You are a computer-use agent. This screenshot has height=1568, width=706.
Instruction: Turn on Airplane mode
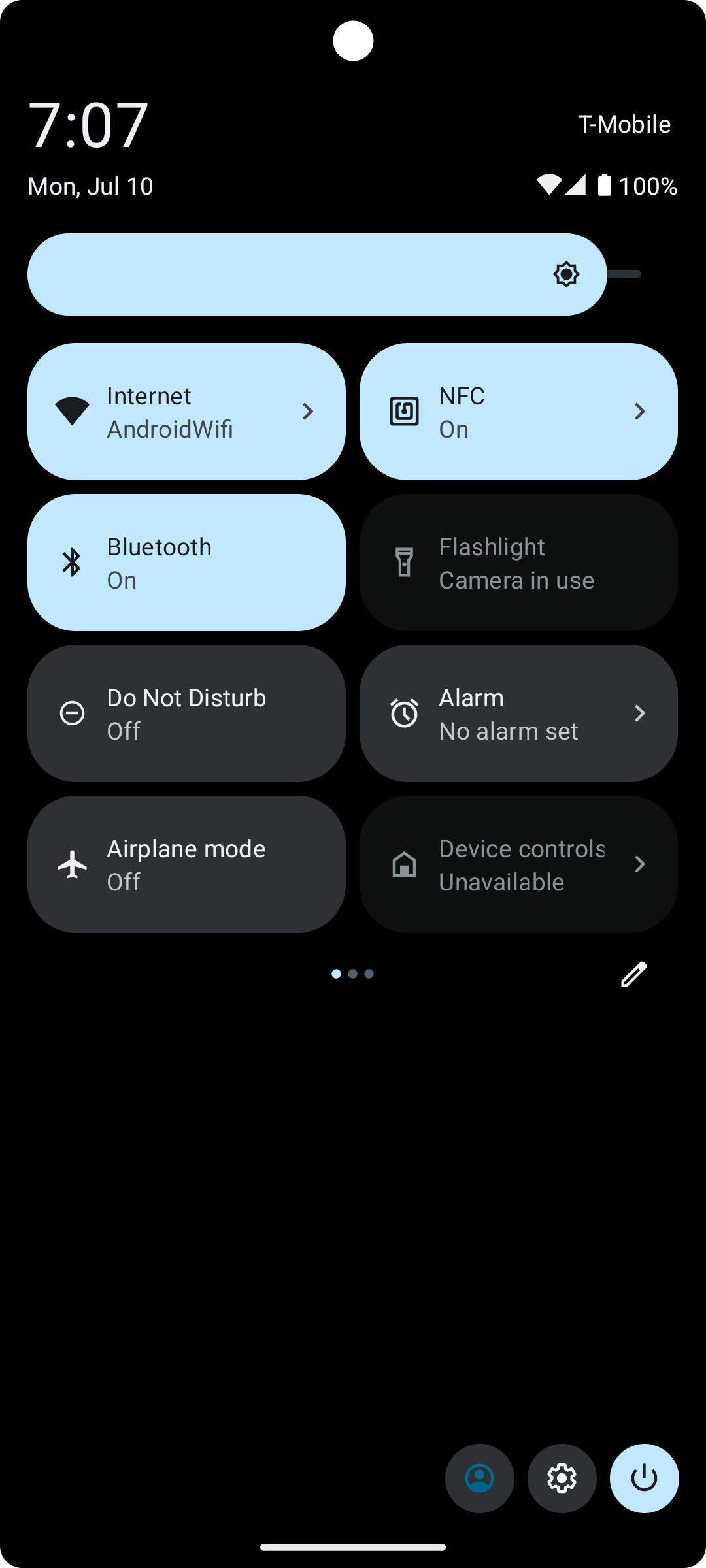186,864
